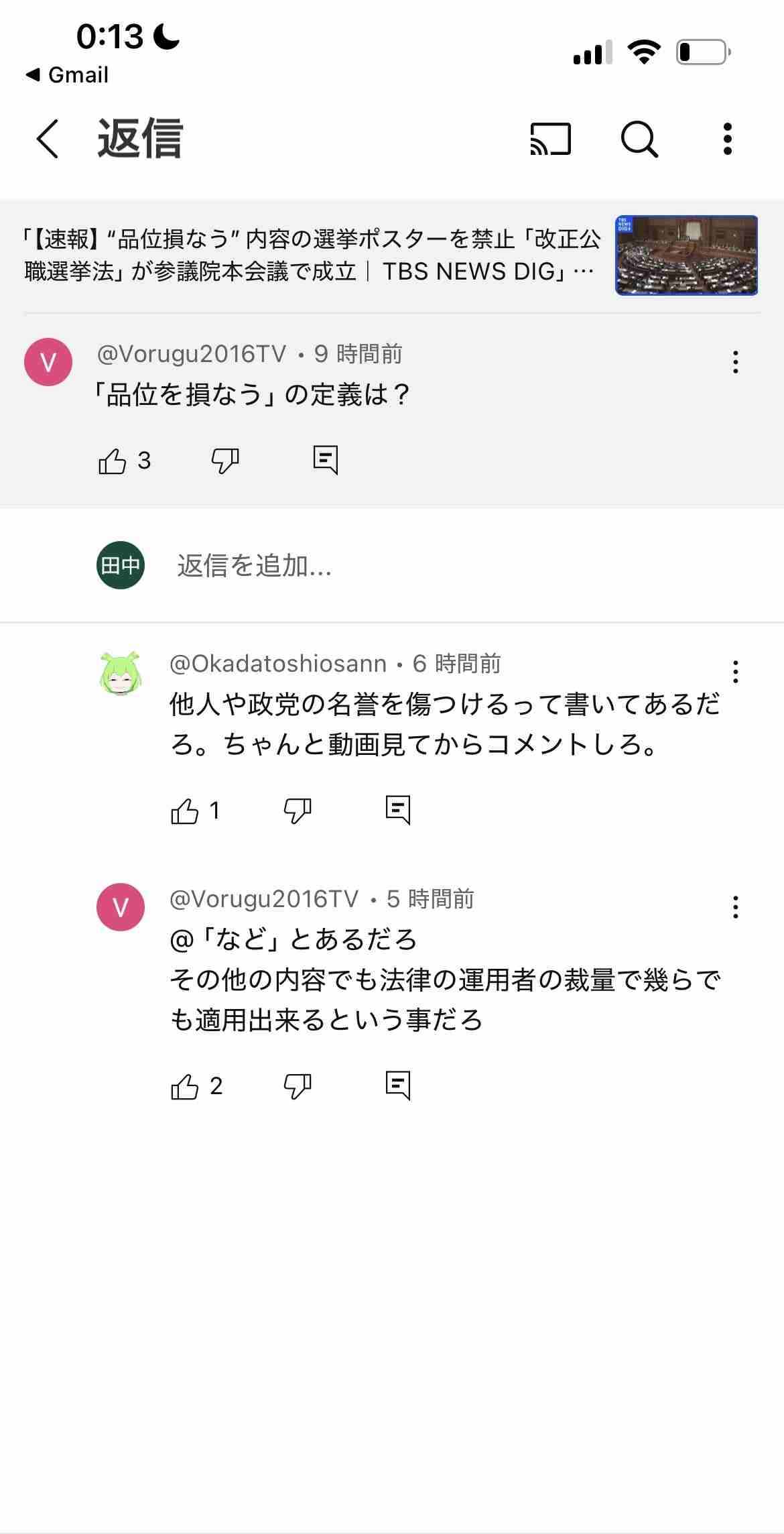Open options for @Okadatoshiosann's reply
Screen dimensions: 784x1534
click(736, 671)
